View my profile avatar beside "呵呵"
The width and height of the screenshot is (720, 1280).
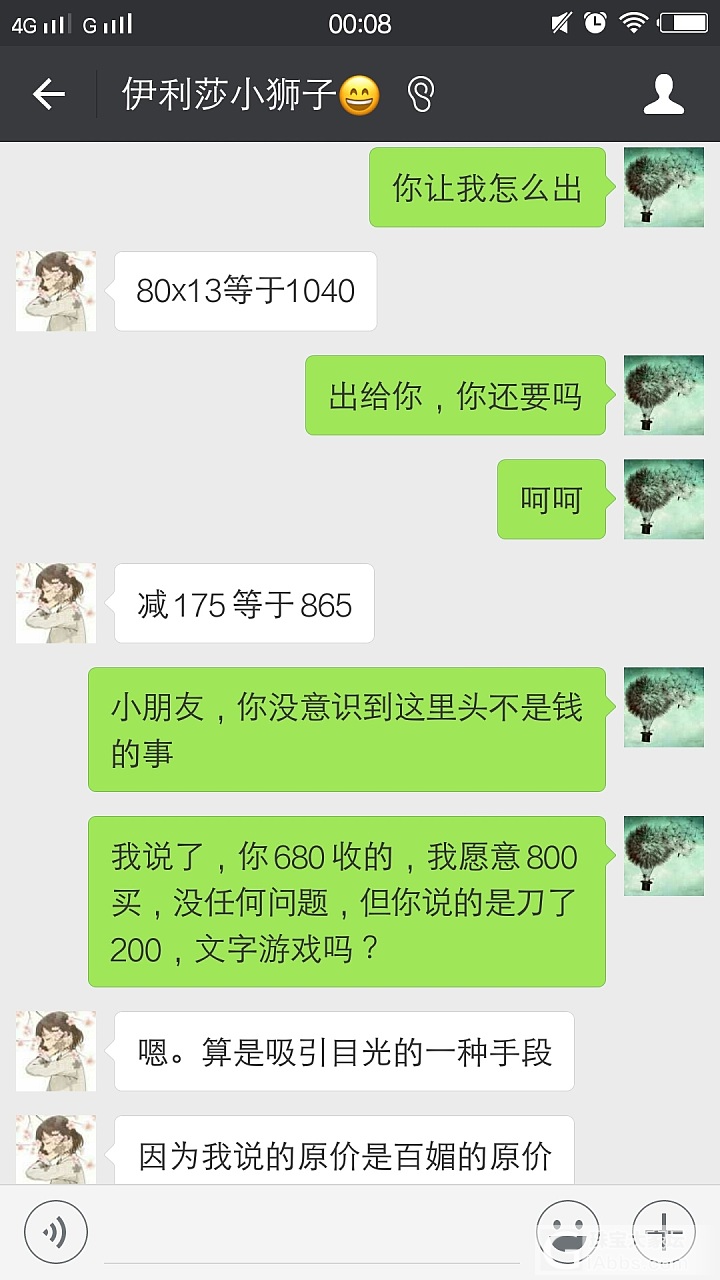point(664,499)
